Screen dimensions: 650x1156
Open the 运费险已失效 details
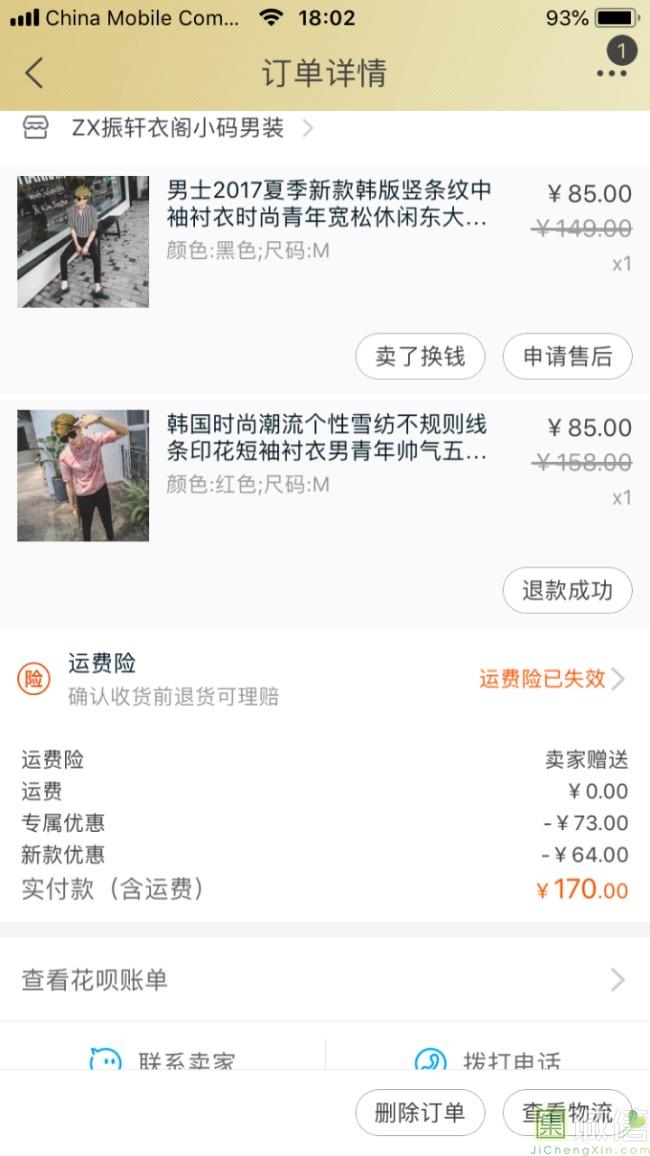[551, 679]
